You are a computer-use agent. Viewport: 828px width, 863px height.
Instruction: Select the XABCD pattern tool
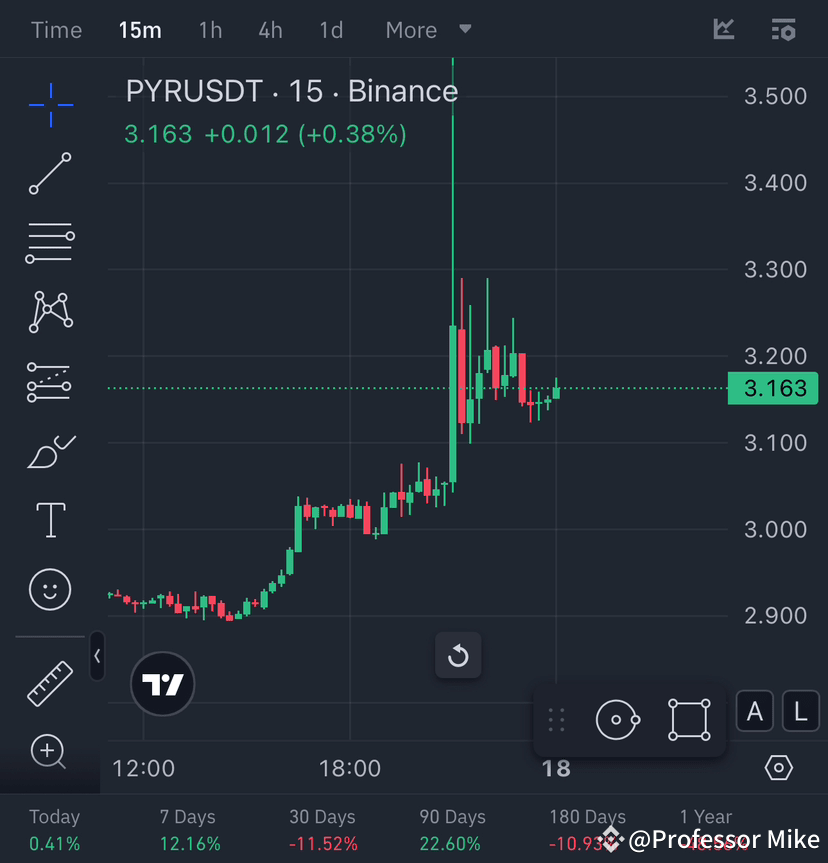(x=50, y=311)
